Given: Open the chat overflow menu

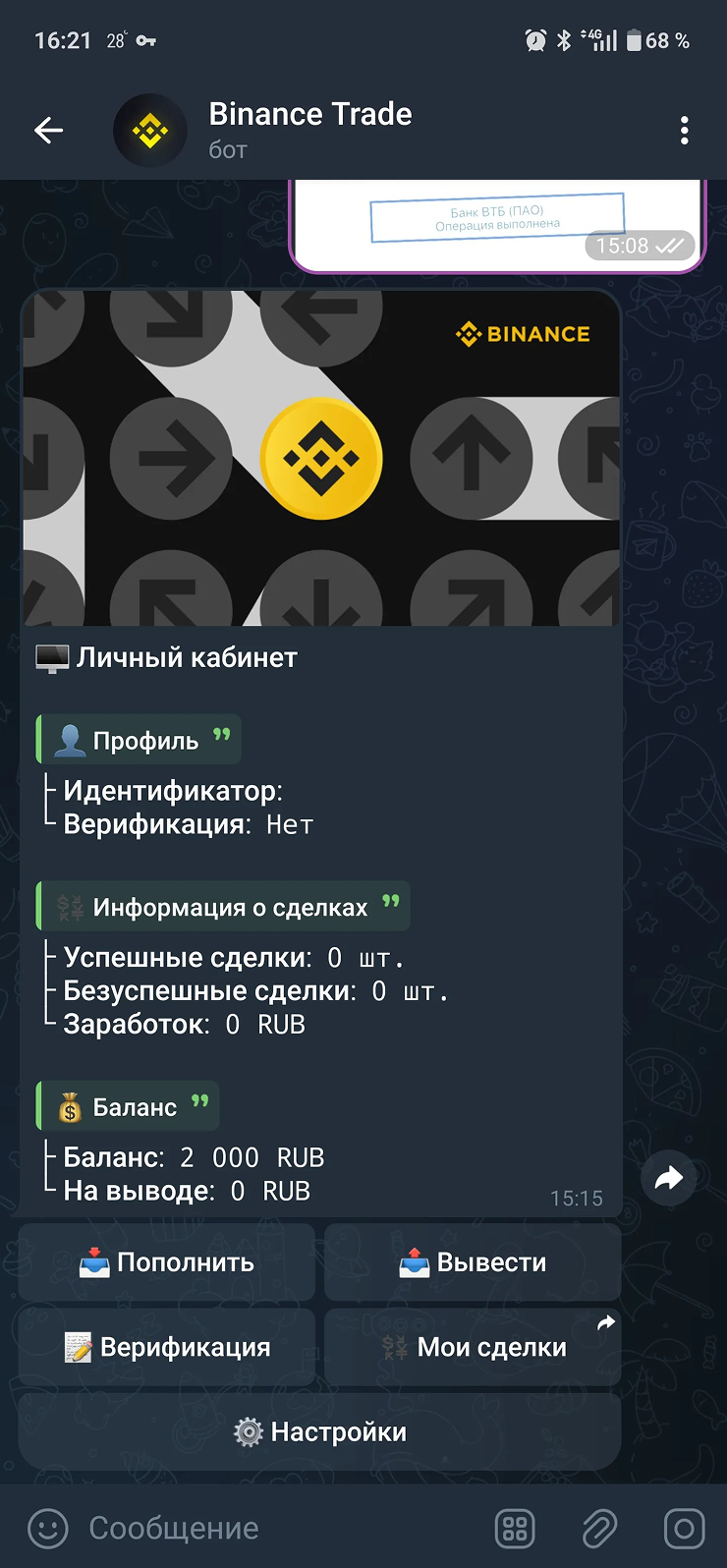Looking at the screenshot, I should pos(684,131).
